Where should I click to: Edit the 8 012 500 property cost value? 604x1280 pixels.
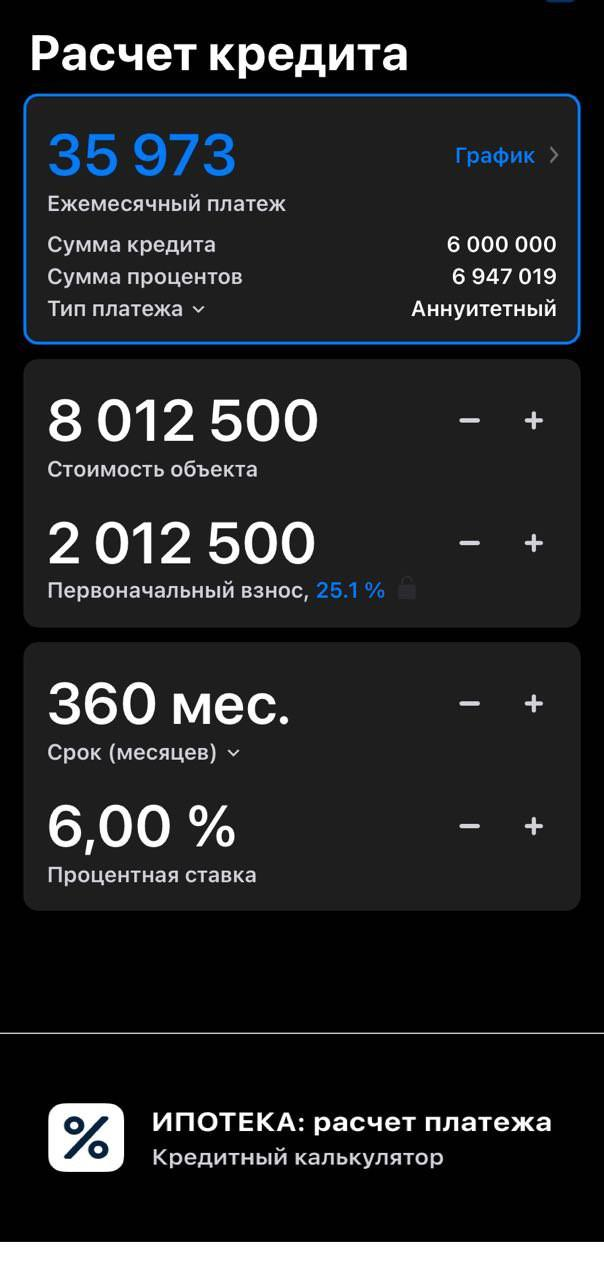(183, 422)
